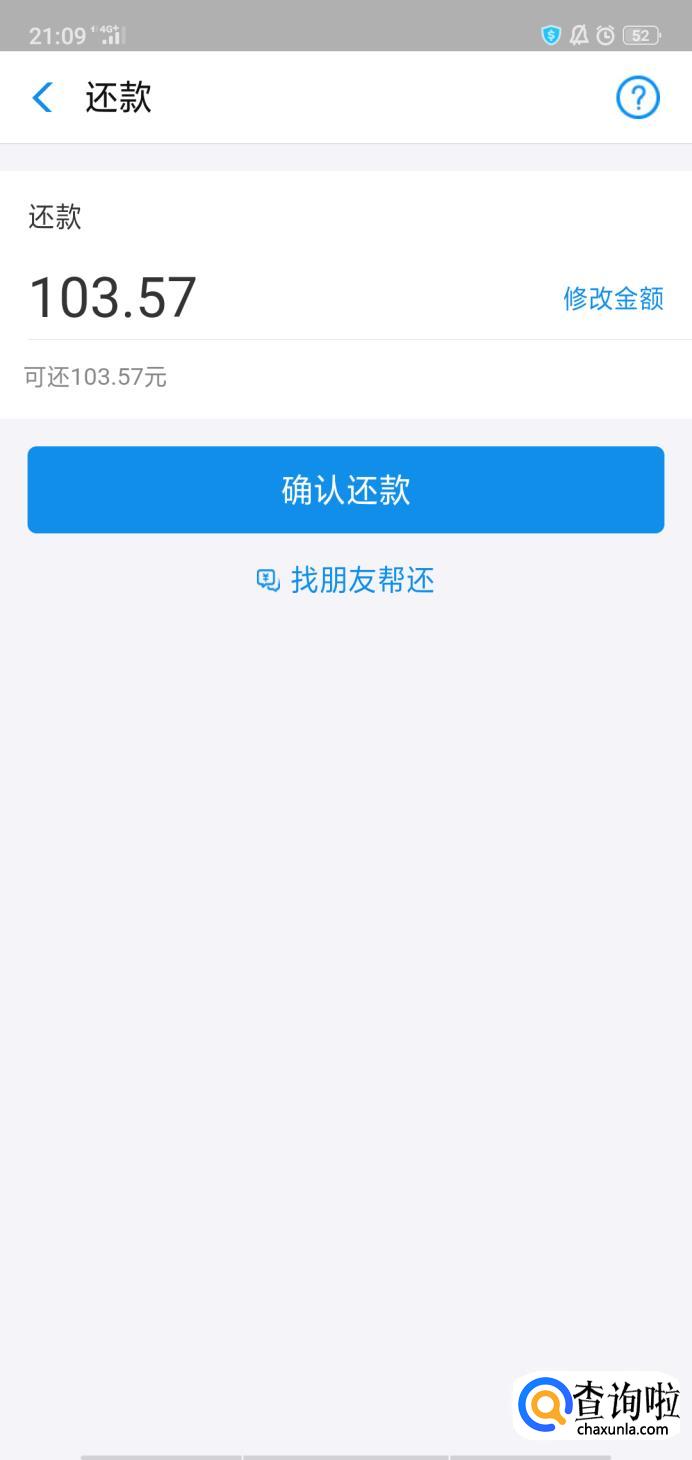The width and height of the screenshot is (692, 1460).
Task: Open the help question mark icon
Action: [x=637, y=98]
